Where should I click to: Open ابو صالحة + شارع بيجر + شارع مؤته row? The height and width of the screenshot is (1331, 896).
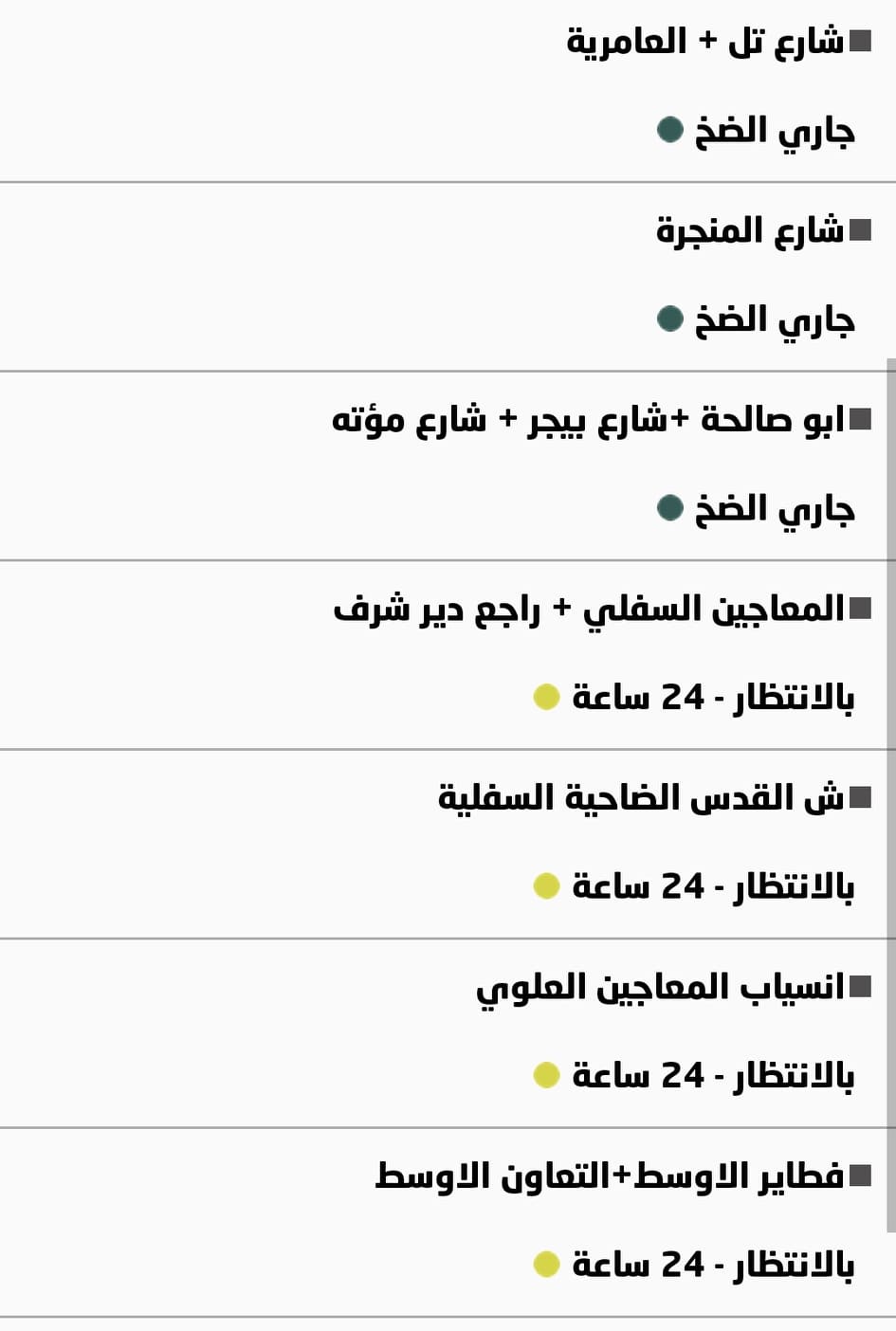[x=588, y=419]
